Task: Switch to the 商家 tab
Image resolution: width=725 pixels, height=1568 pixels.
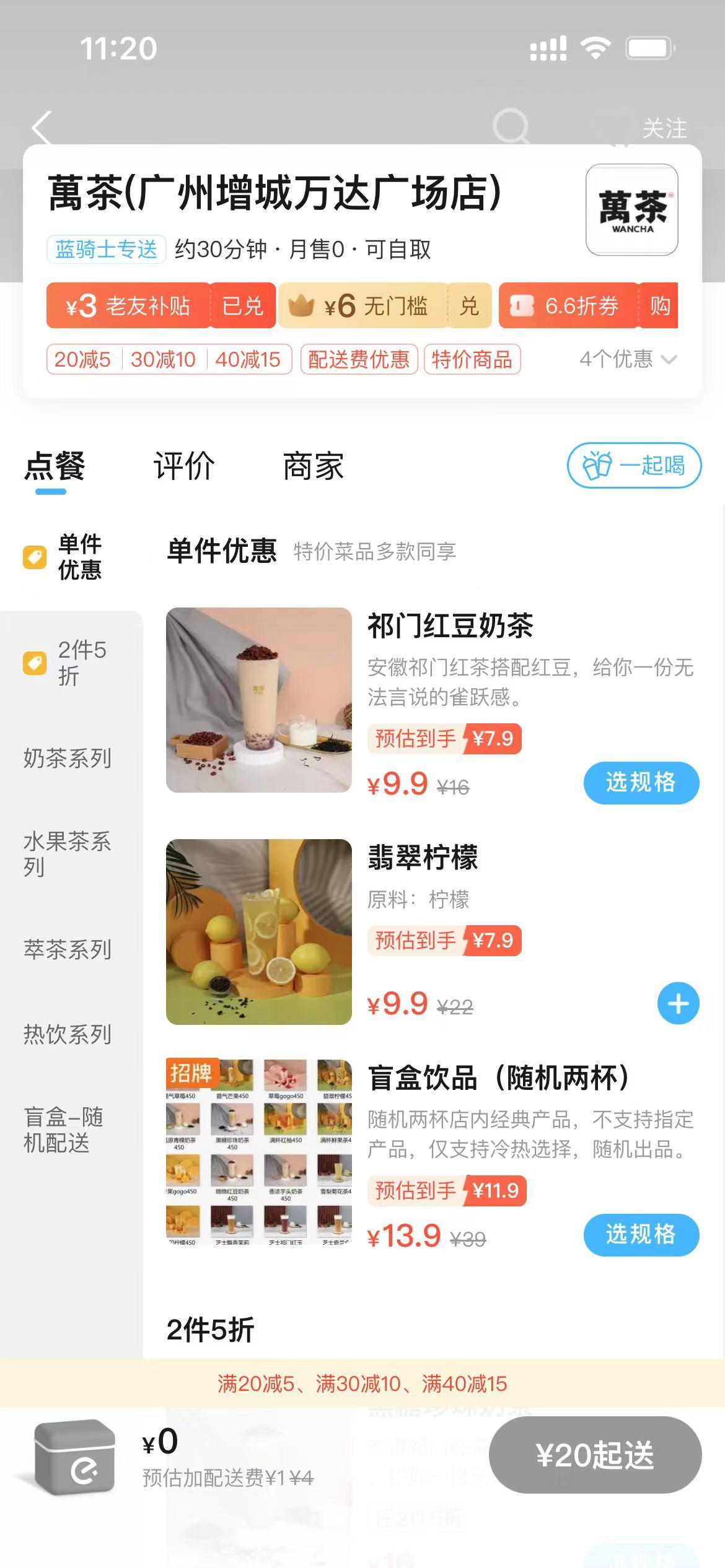Action: click(x=313, y=466)
